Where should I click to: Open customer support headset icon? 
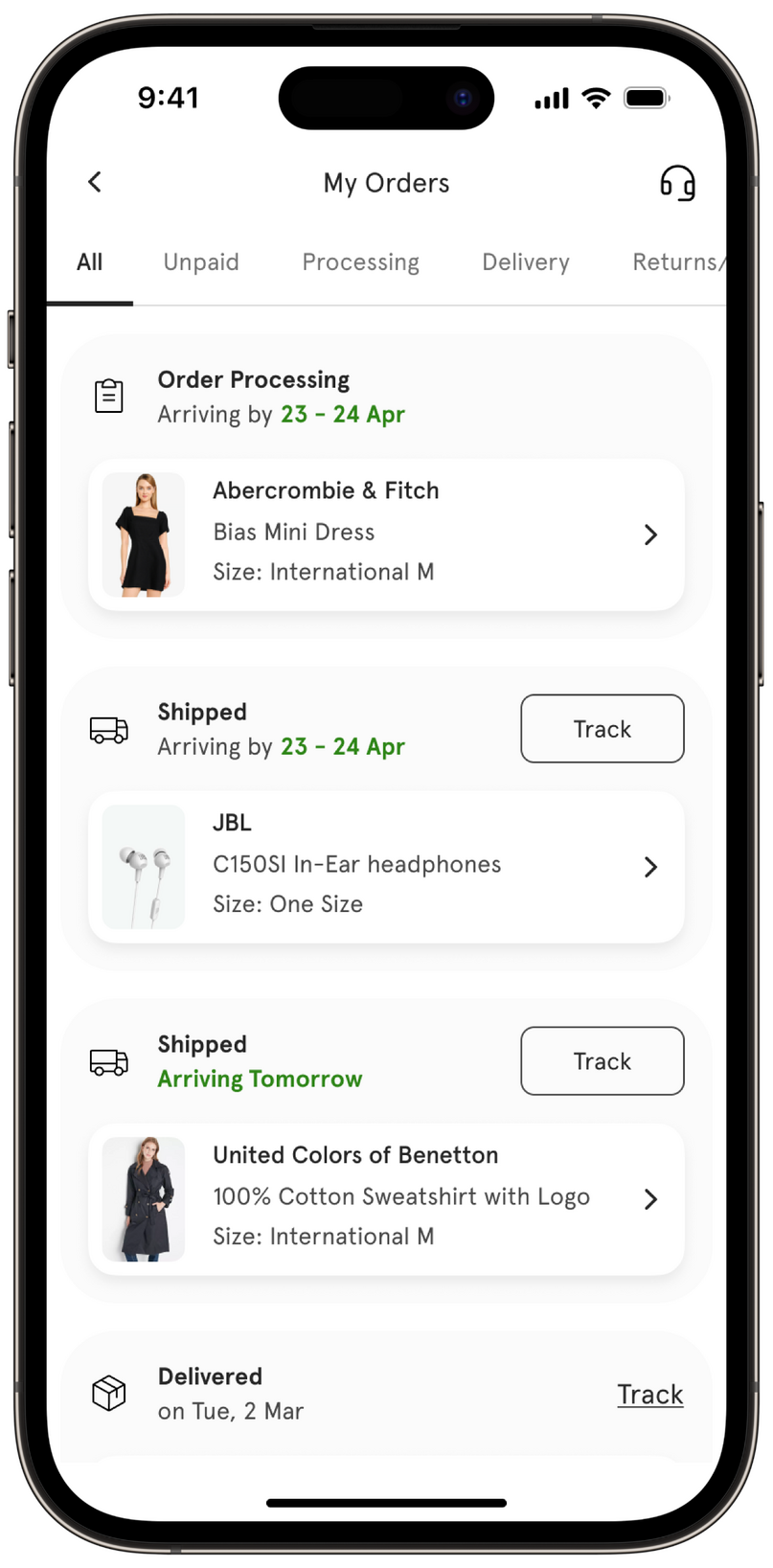coord(677,182)
